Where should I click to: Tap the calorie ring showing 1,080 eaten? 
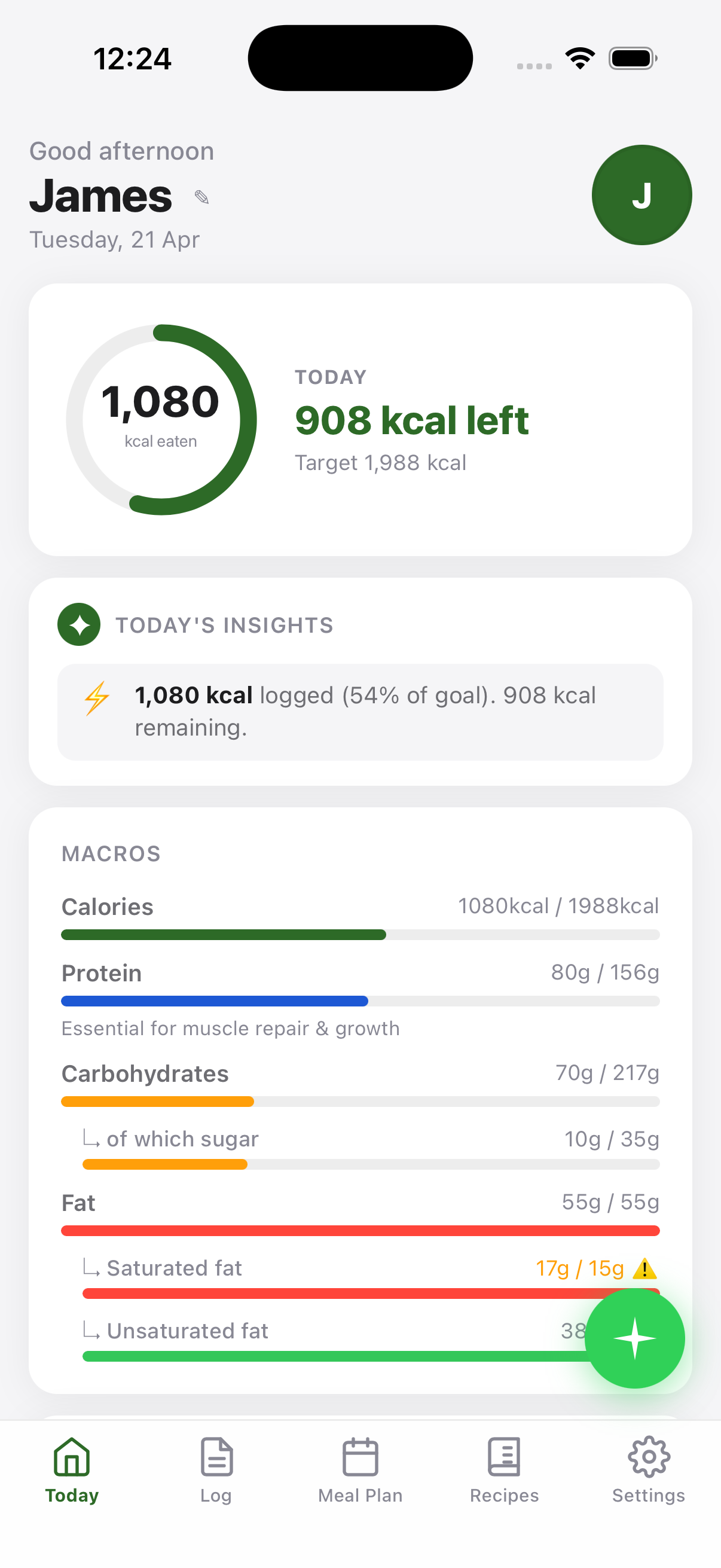162,419
